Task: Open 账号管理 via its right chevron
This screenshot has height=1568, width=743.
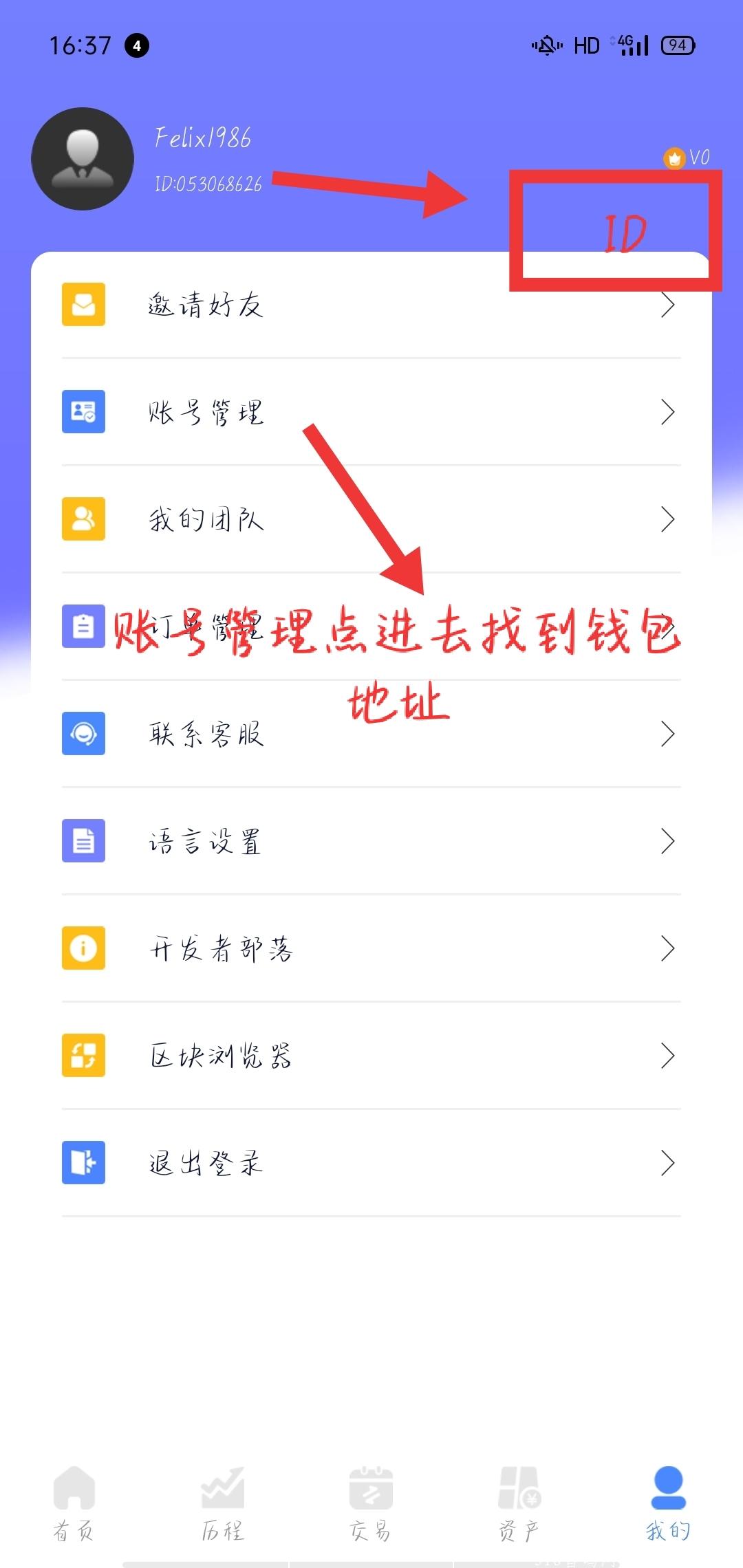Action: pos(667,411)
